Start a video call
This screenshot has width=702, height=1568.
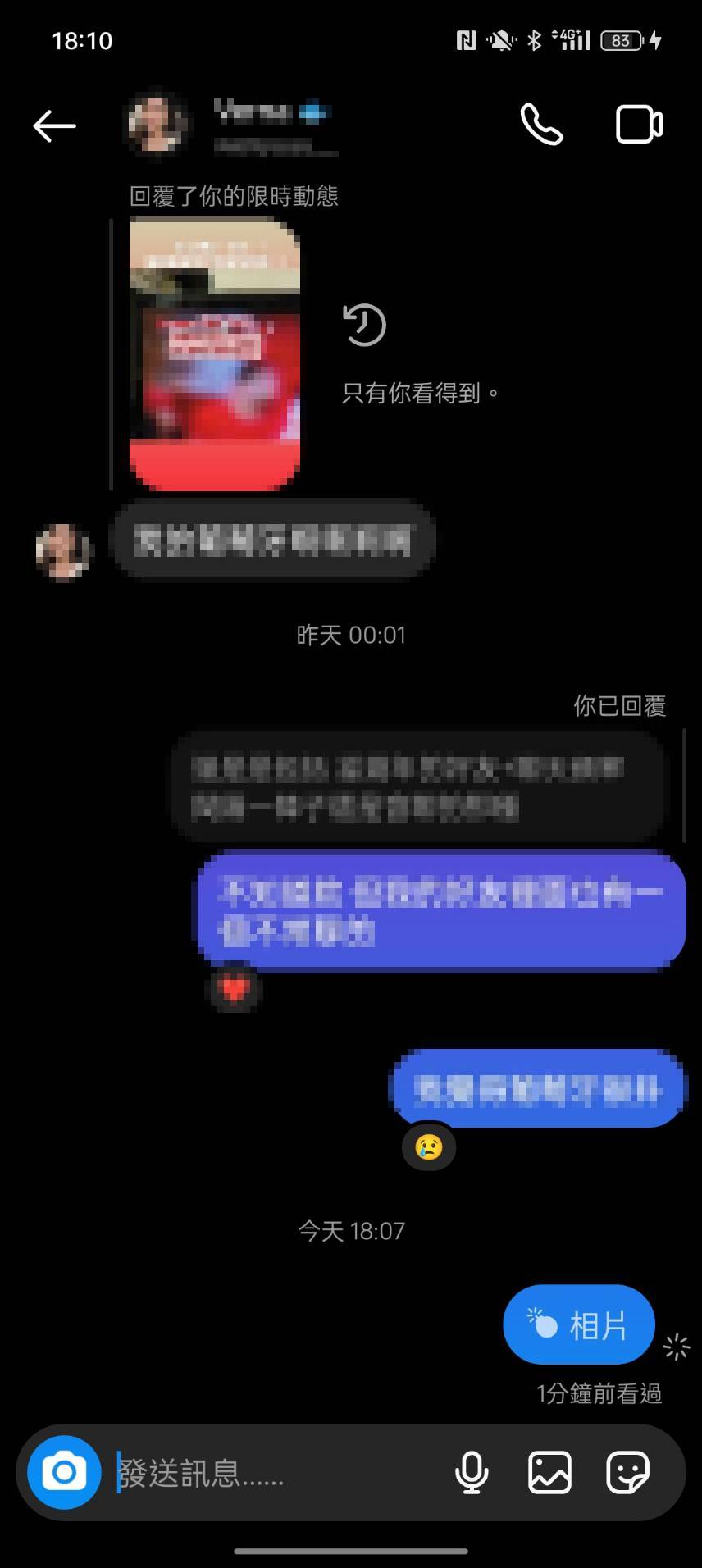(639, 125)
